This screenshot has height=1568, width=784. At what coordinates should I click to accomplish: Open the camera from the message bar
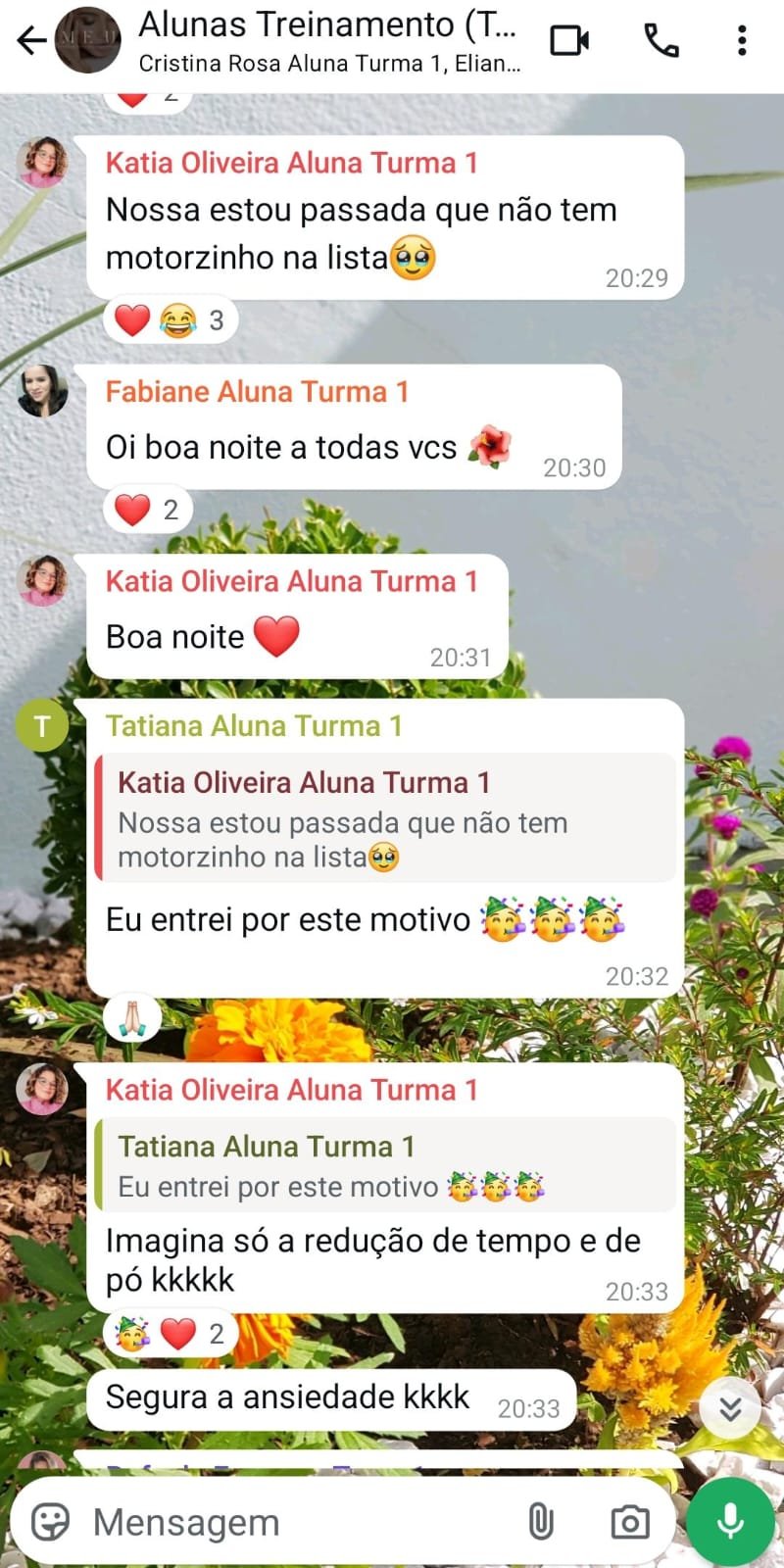click(x=629, y=1522)
